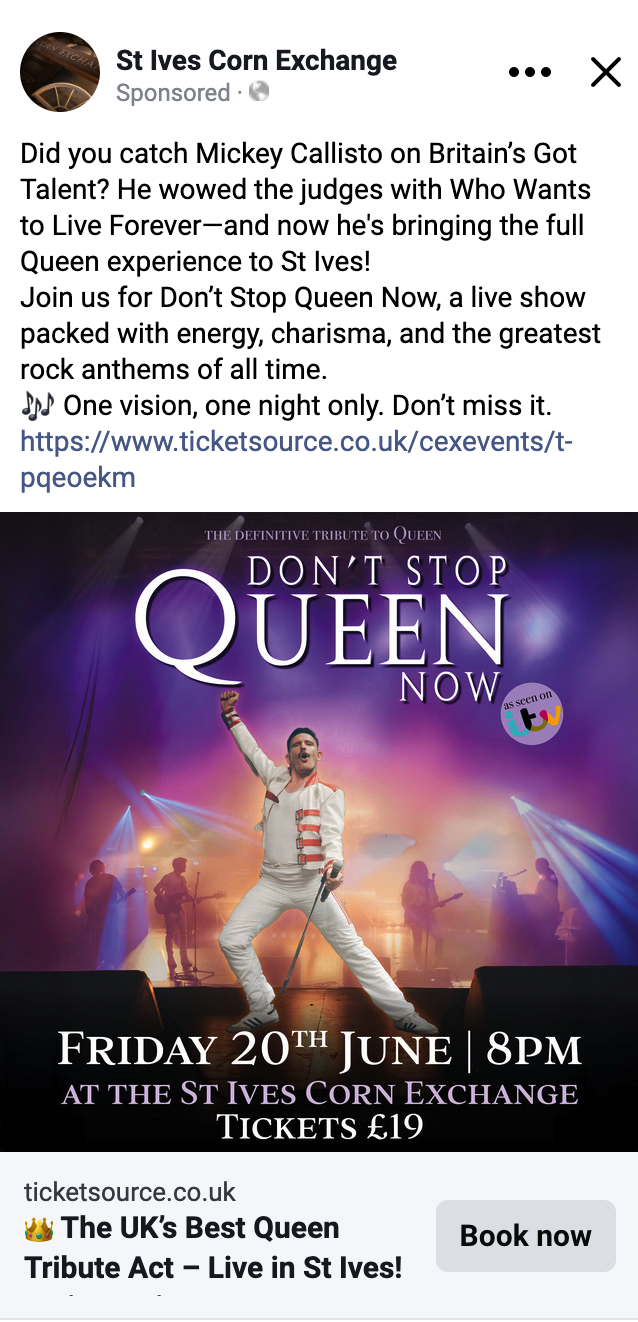638x1322 pixels.
Task: Tap the Book now button
Action: click(525, 1236)
